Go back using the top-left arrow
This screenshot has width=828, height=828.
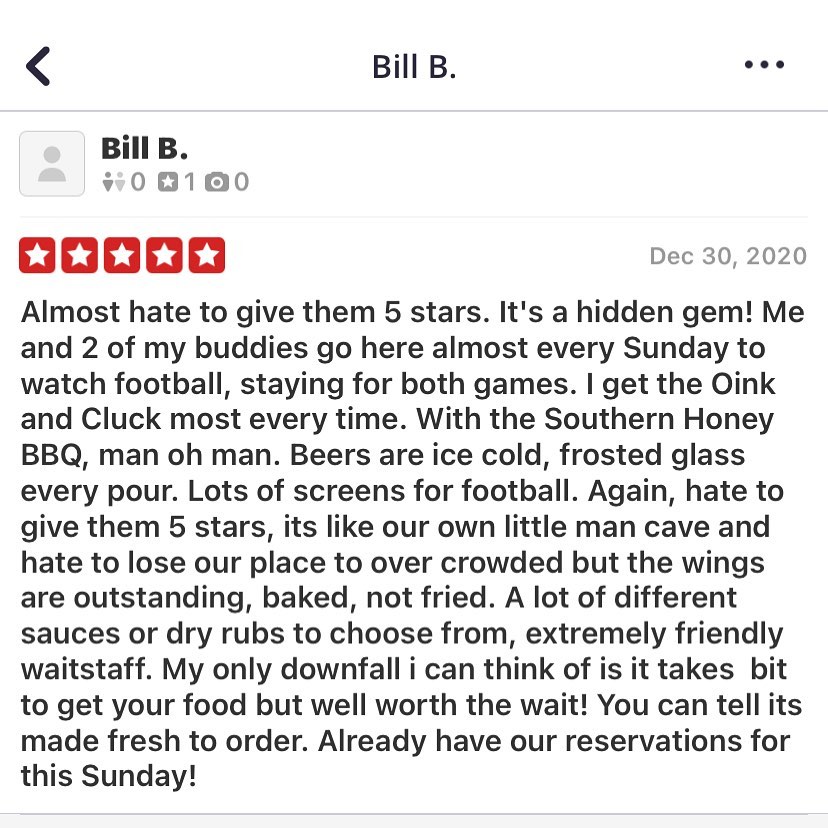(38, 66)
